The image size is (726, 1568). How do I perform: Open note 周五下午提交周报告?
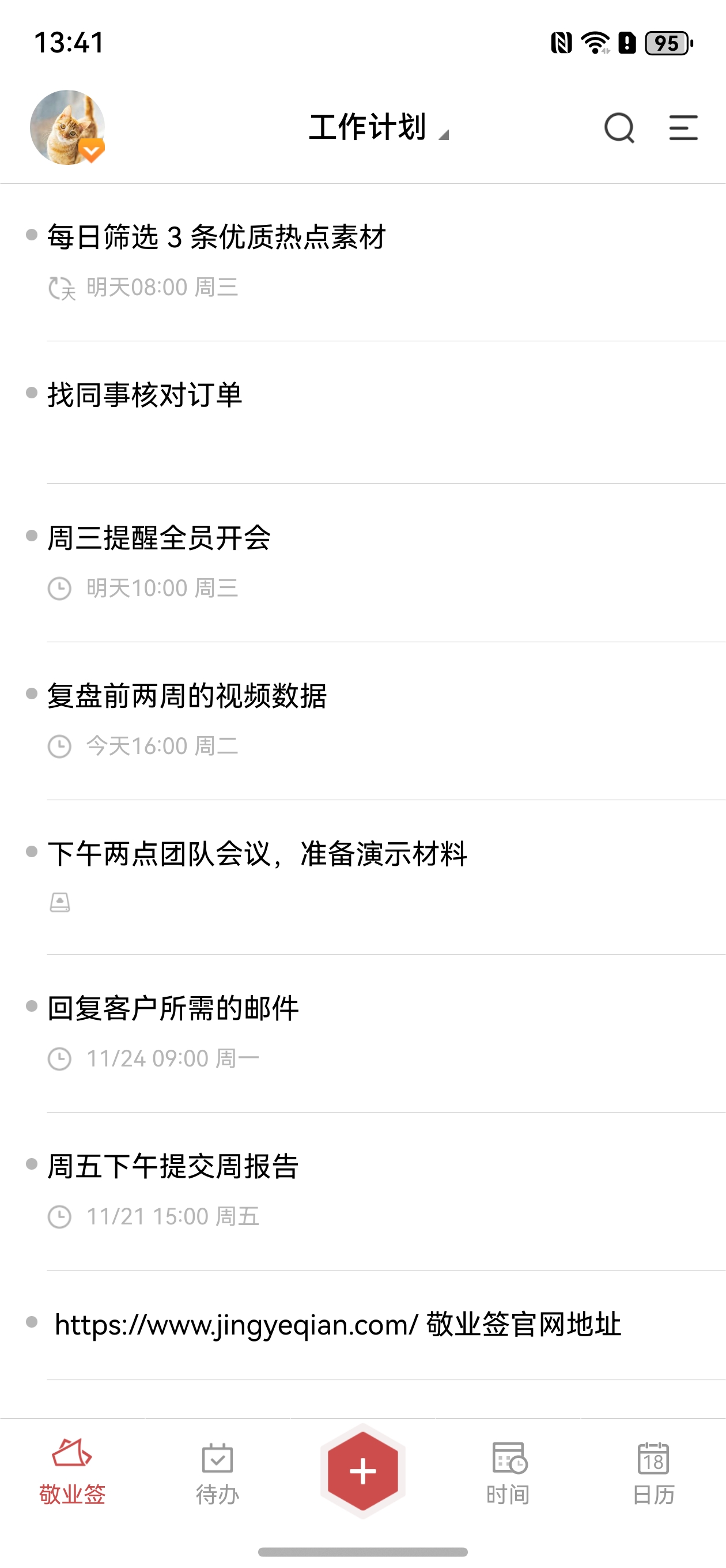tap(173, 1166)
